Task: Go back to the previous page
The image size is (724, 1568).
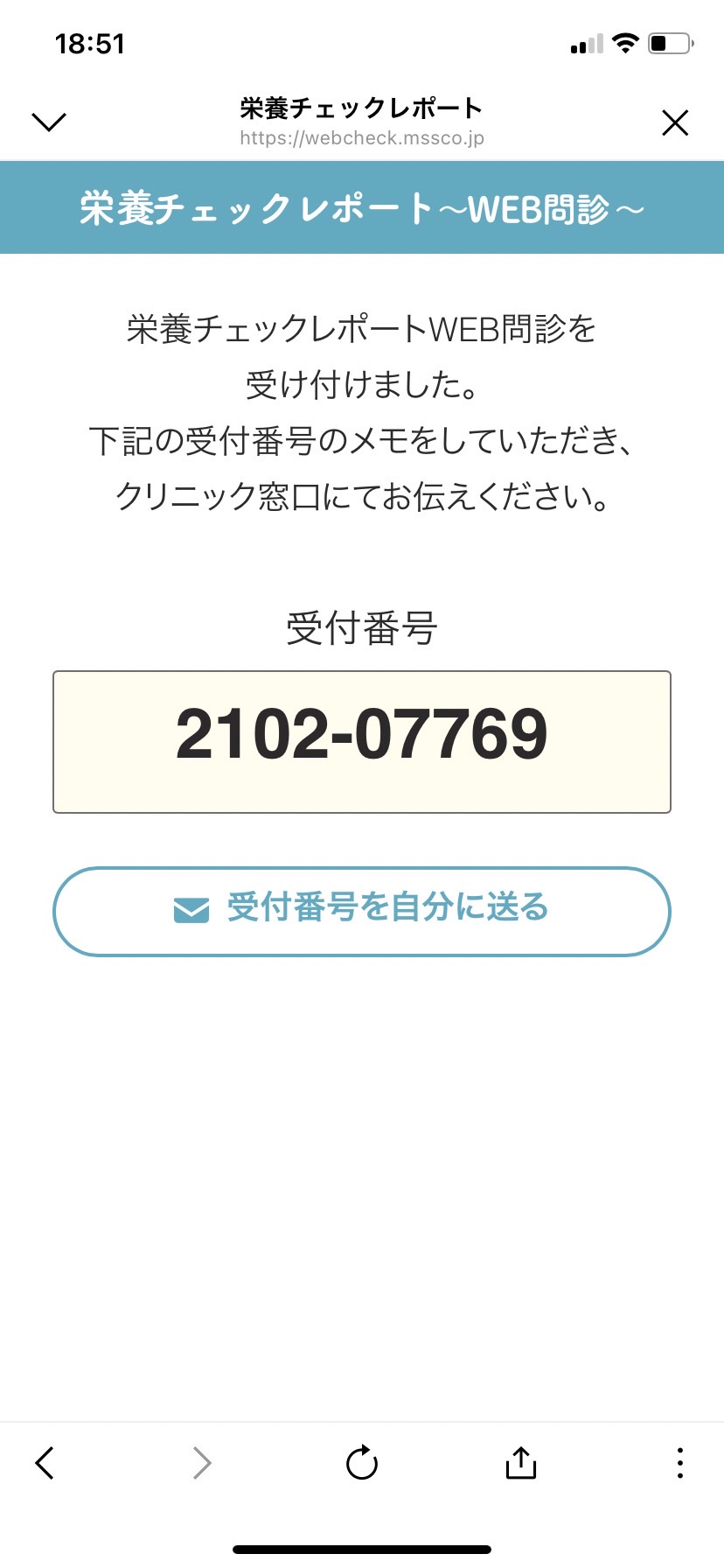Action: click(45, 1462)
